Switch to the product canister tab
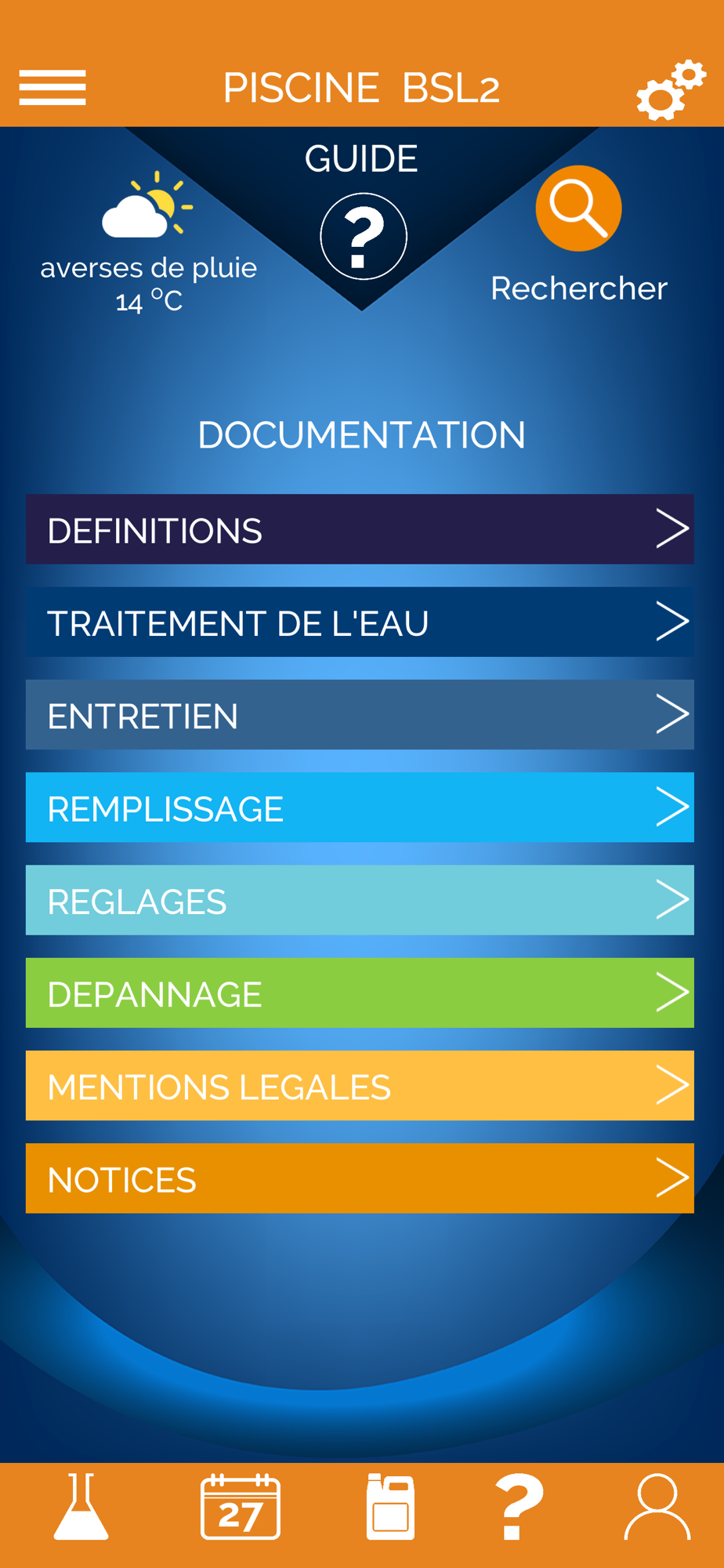724x1568 pixels. click(390, 1507)
